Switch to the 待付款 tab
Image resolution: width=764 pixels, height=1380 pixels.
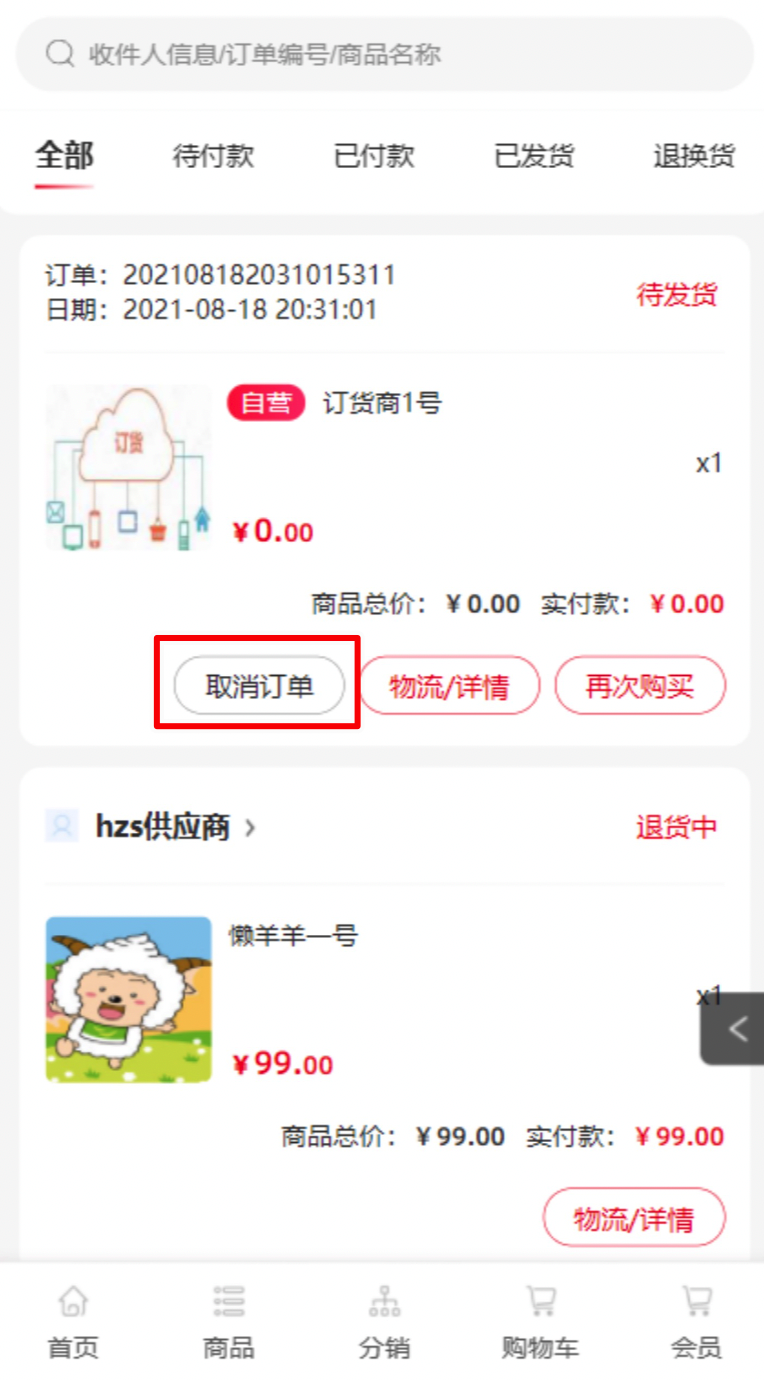coord(213,156)
